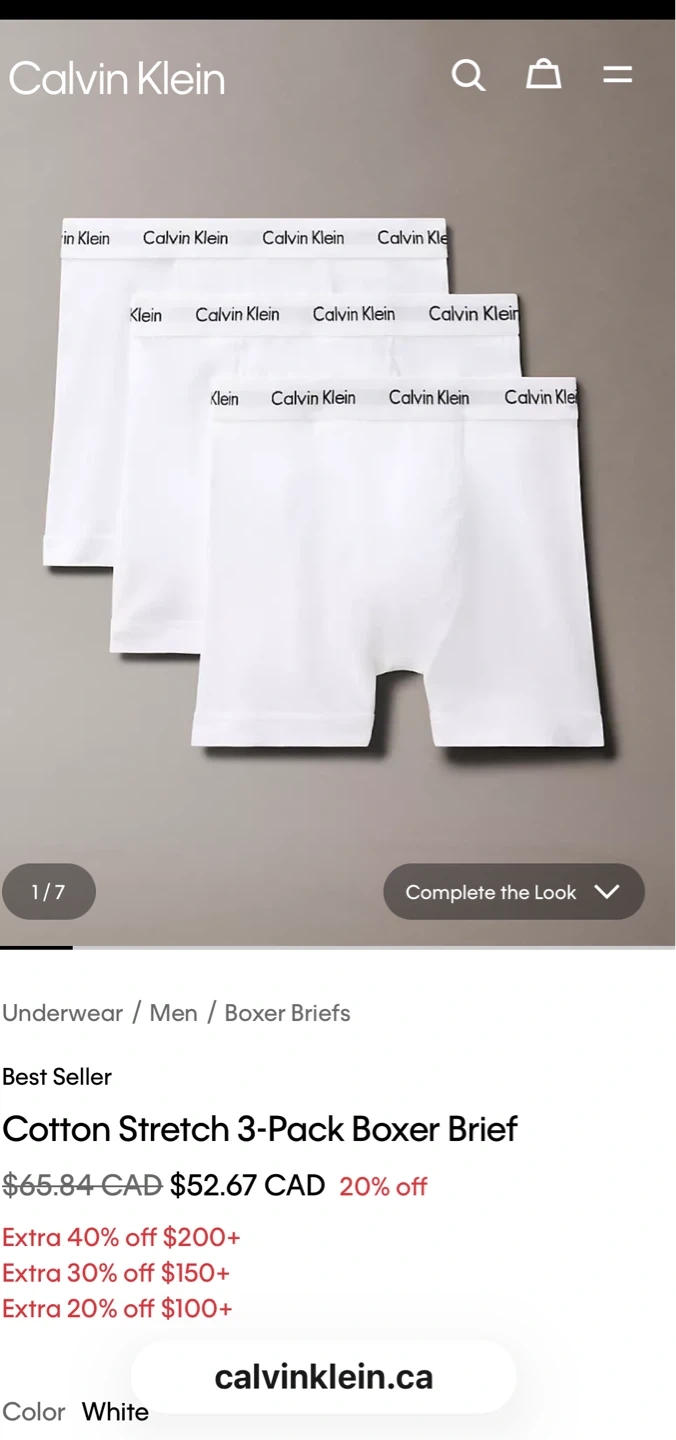Expand Complete the Look
Screen dimensions: 676x1440
tap(513, 892)
